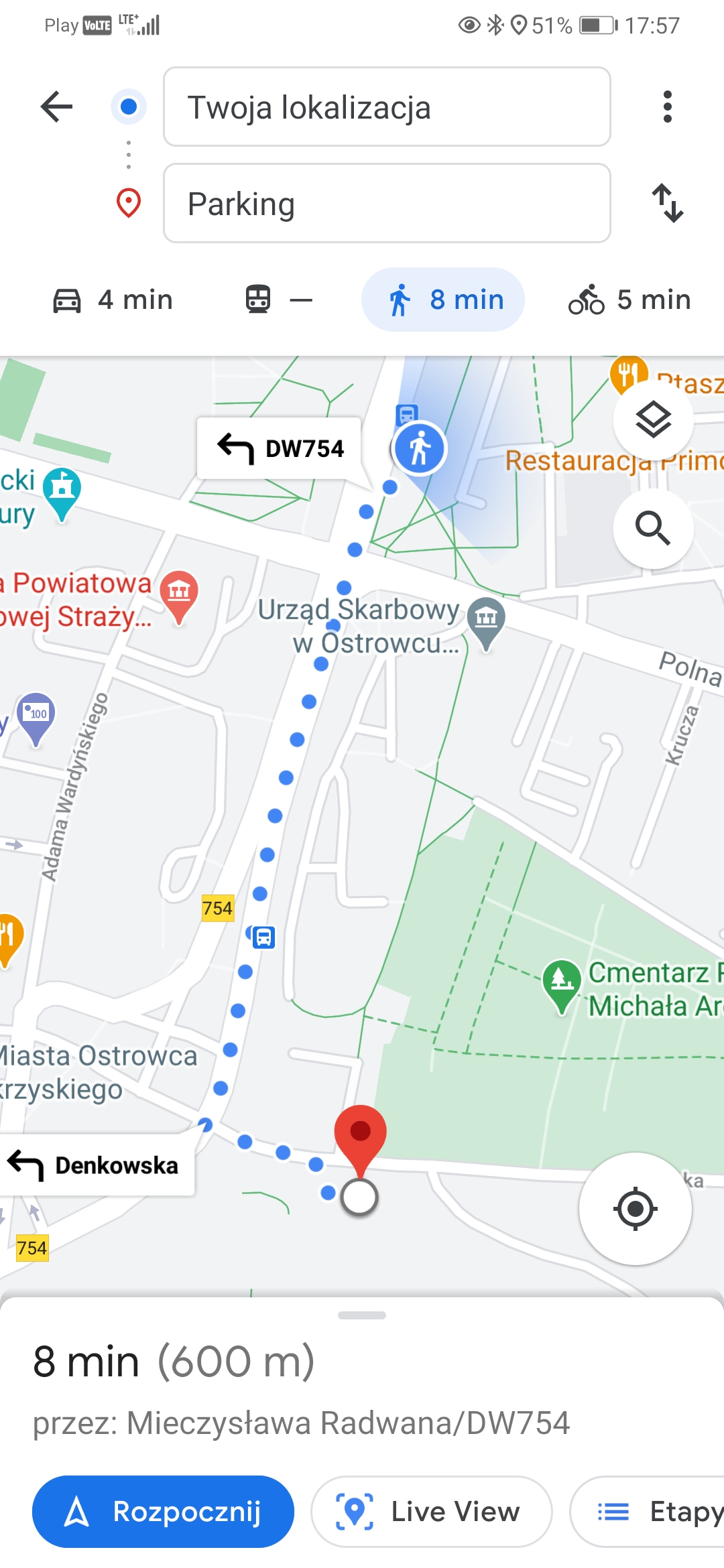724x1568 pixels.
Task: Edit the 'Parking' destination field
Action: [x=387, y=203]
